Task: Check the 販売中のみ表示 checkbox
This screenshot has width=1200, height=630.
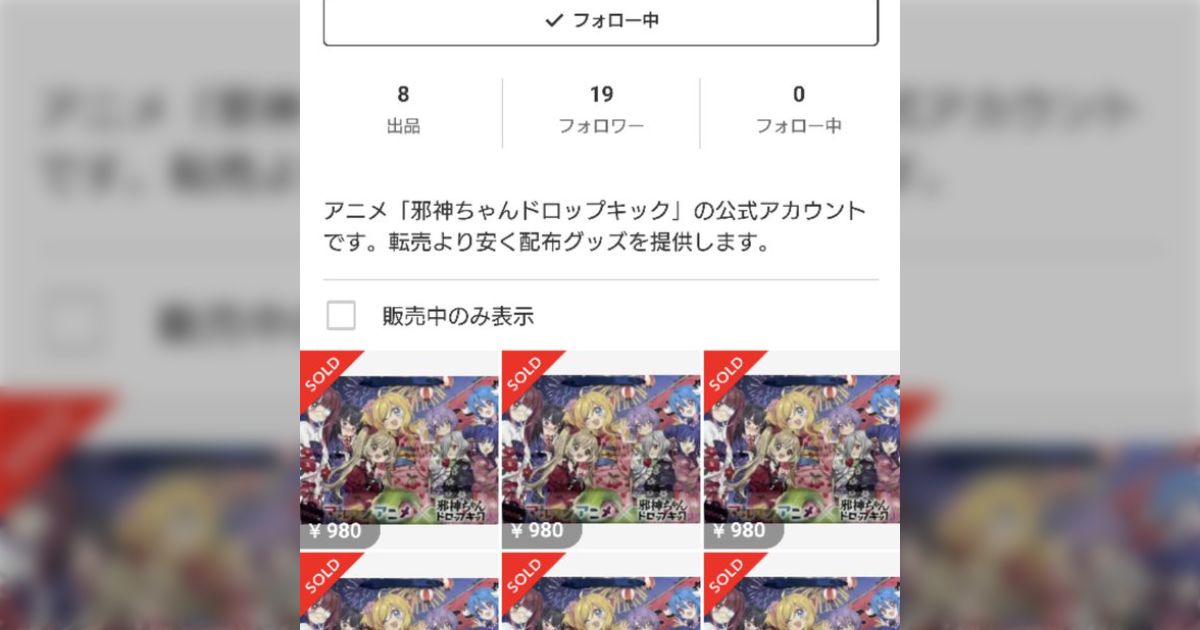Action: [341, 316]
